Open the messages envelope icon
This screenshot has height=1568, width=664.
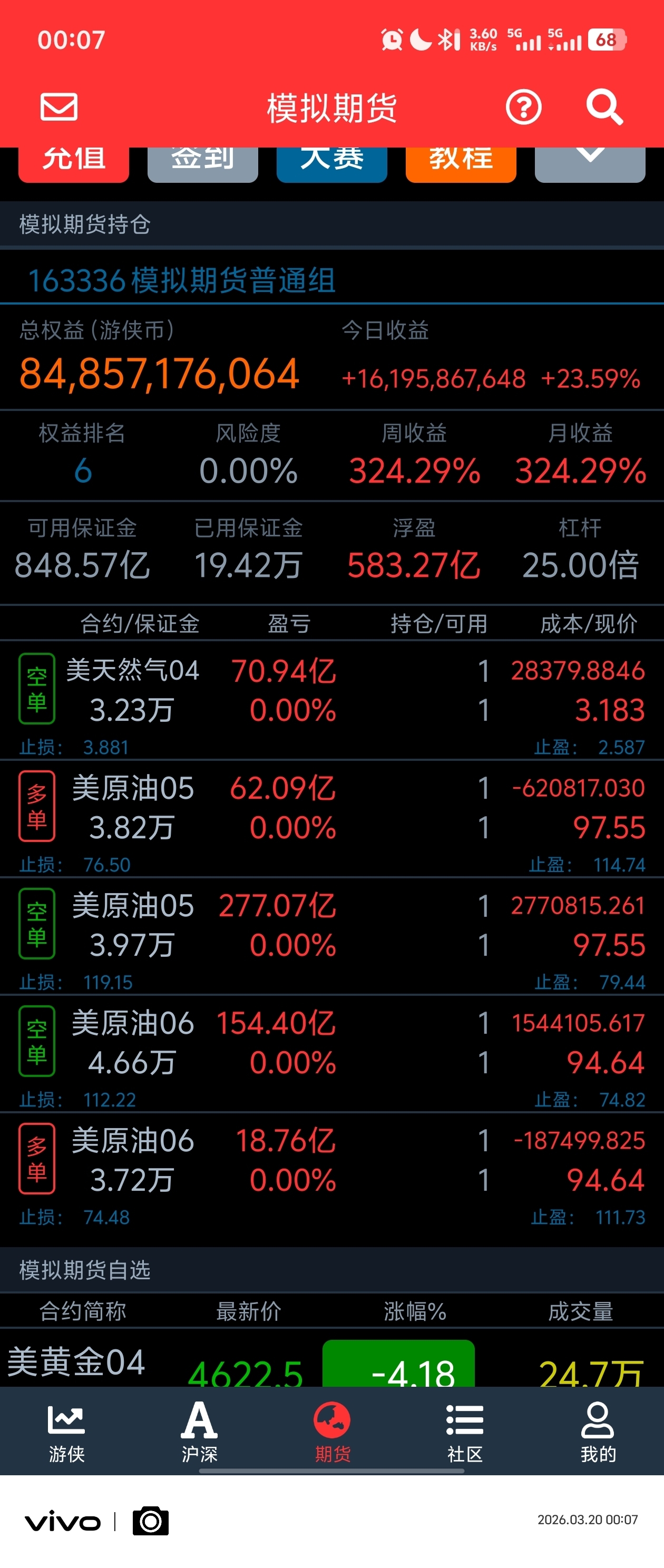59,107
